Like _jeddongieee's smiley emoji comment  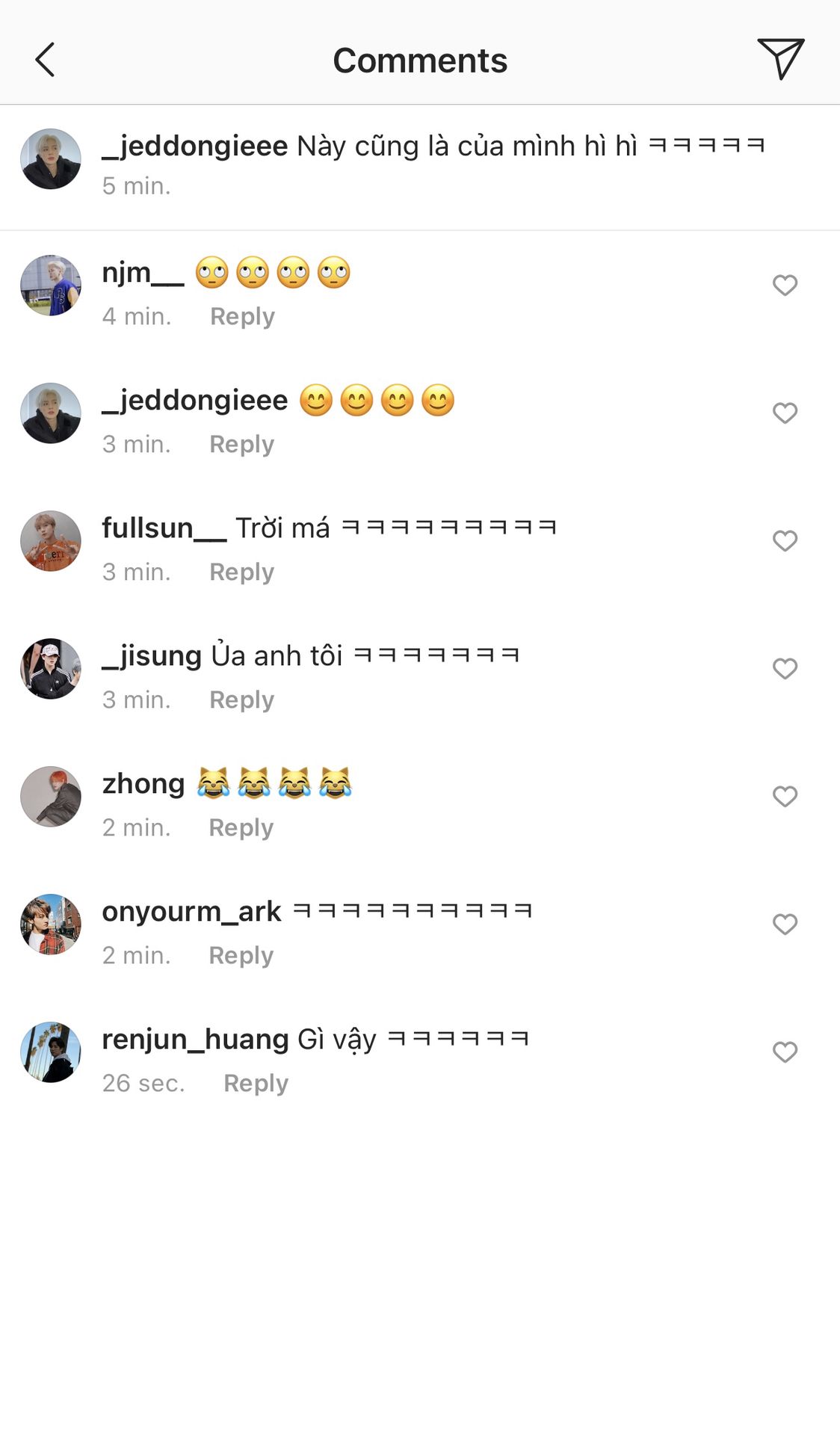pyautogui.click(x=785, y=413)
